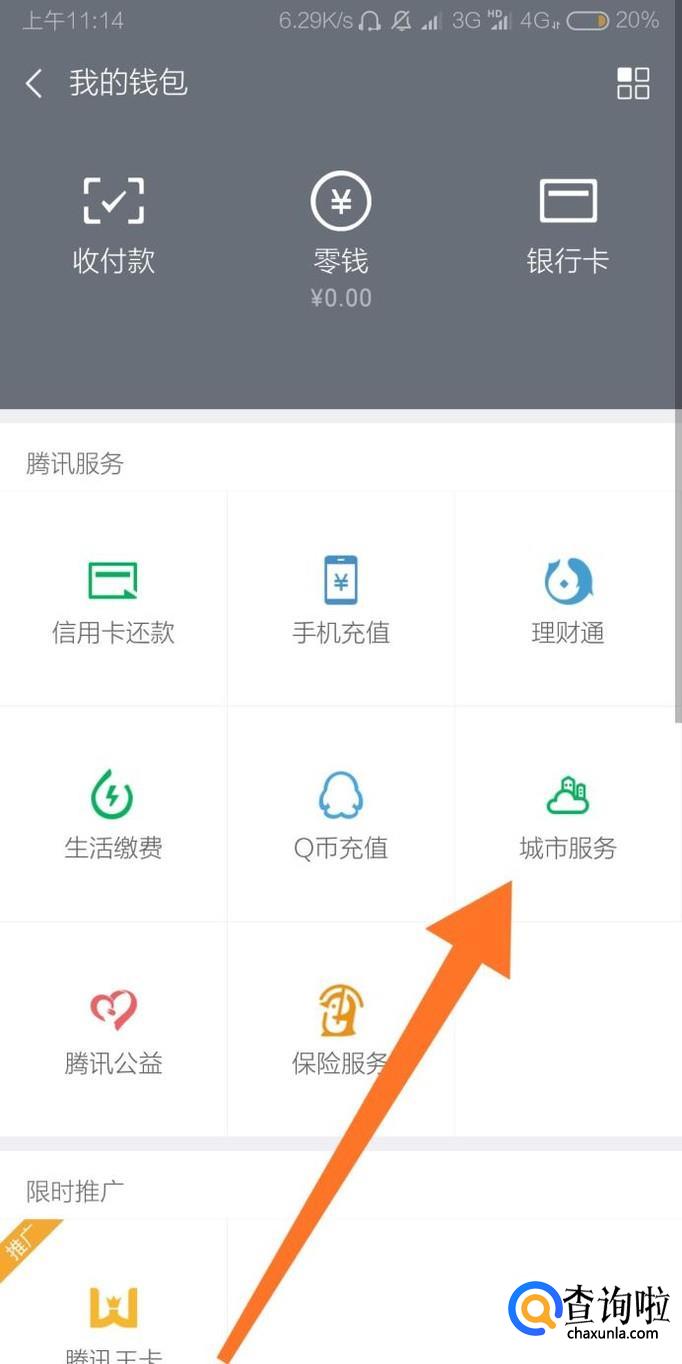Launch 理财通 wealth service
The width and height of the screenshot is (682, 1364).
click(568, 600)
